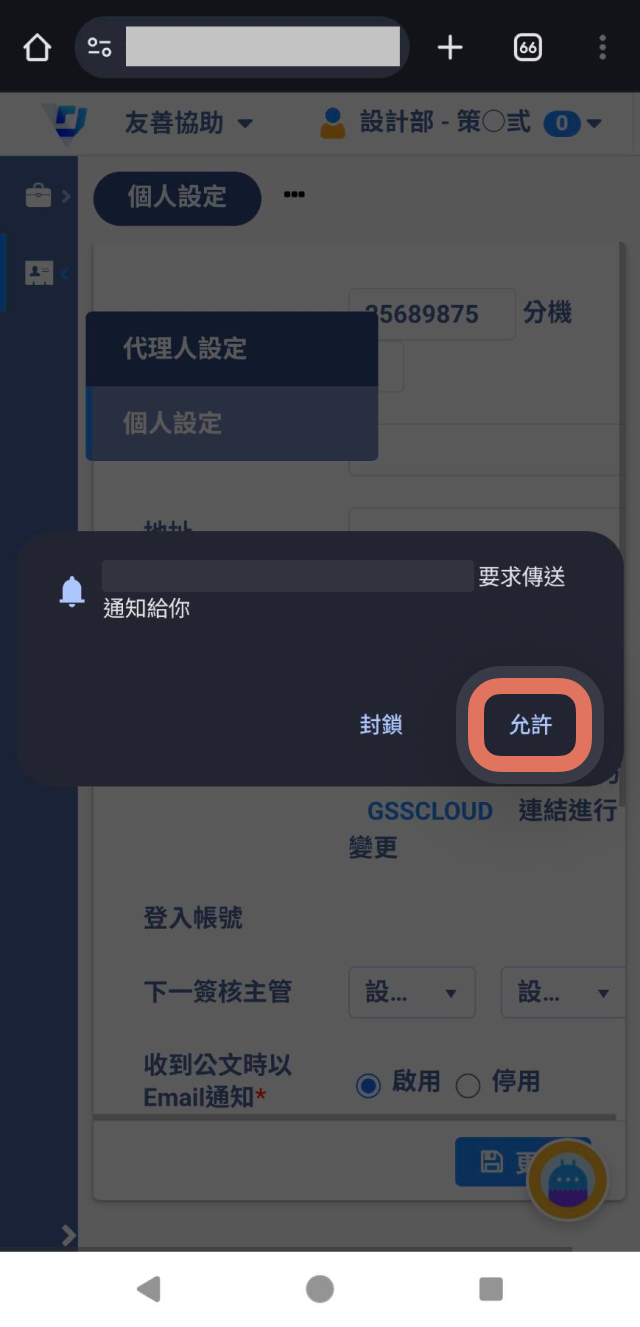This screenshot has height=1327, width=640.
Task: Block notifications with 封鎖 button
Action: click(x=381, y=725)
